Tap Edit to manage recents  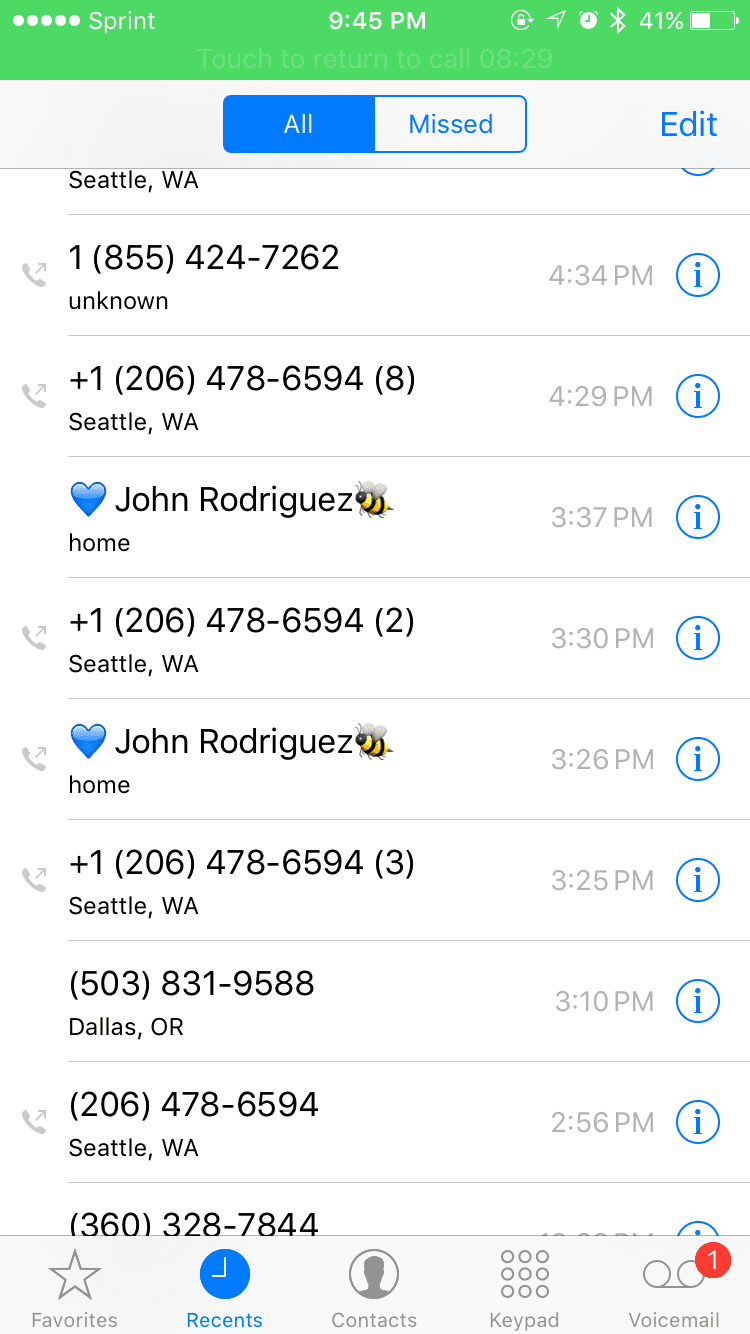[x=689, y=124]
